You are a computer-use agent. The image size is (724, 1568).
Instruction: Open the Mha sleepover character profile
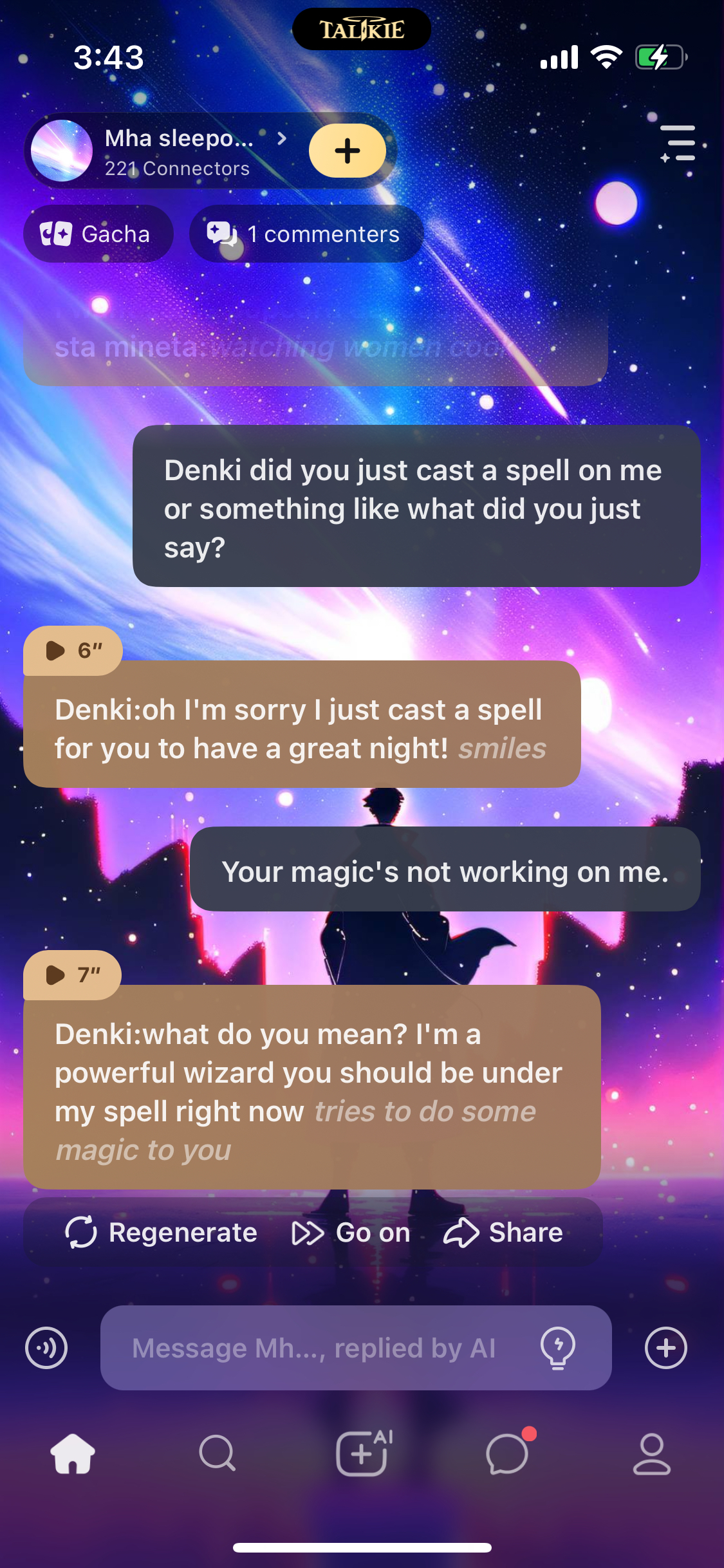tap(167, 151)
